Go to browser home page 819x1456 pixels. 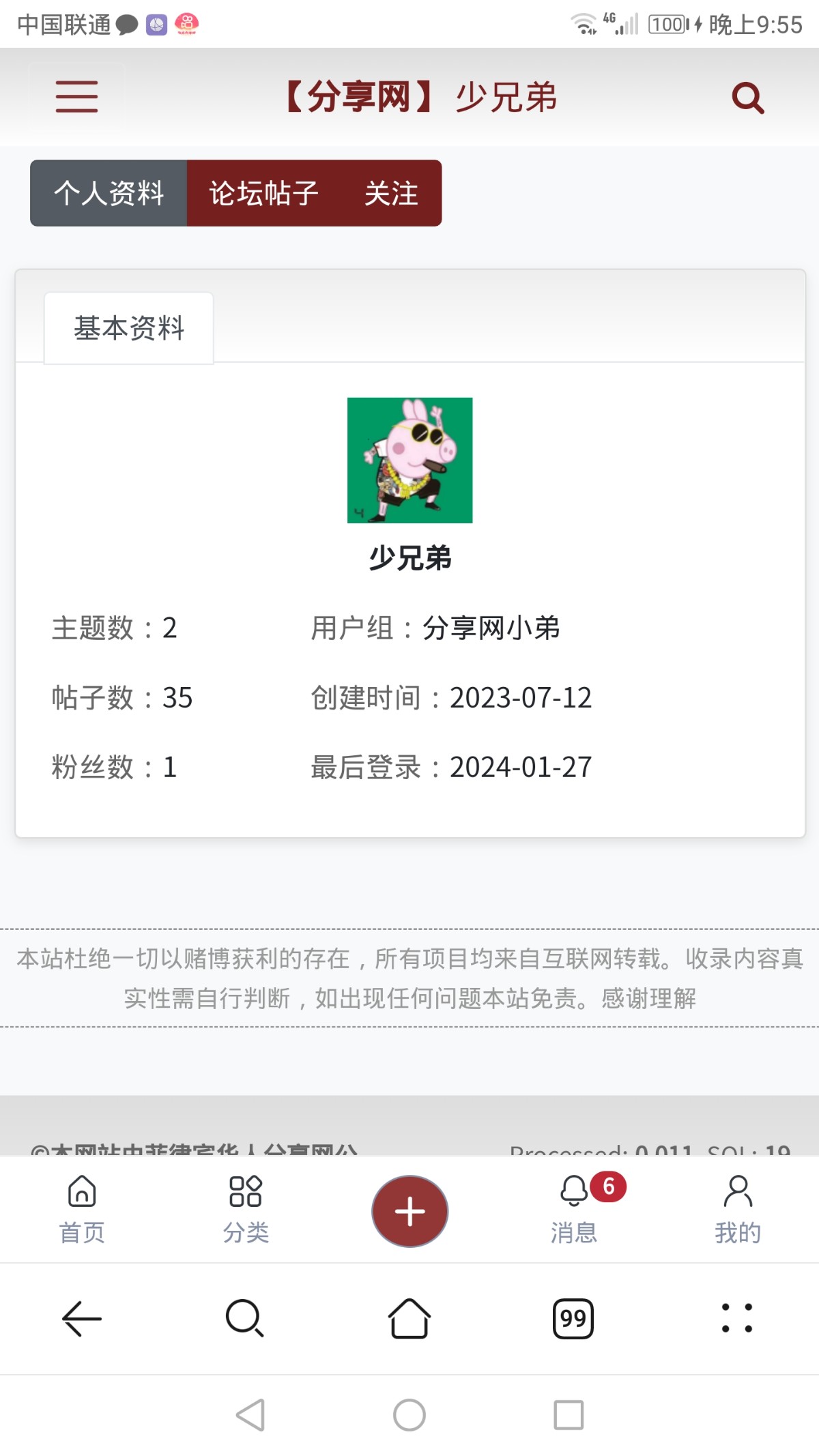coord(409,1318)
